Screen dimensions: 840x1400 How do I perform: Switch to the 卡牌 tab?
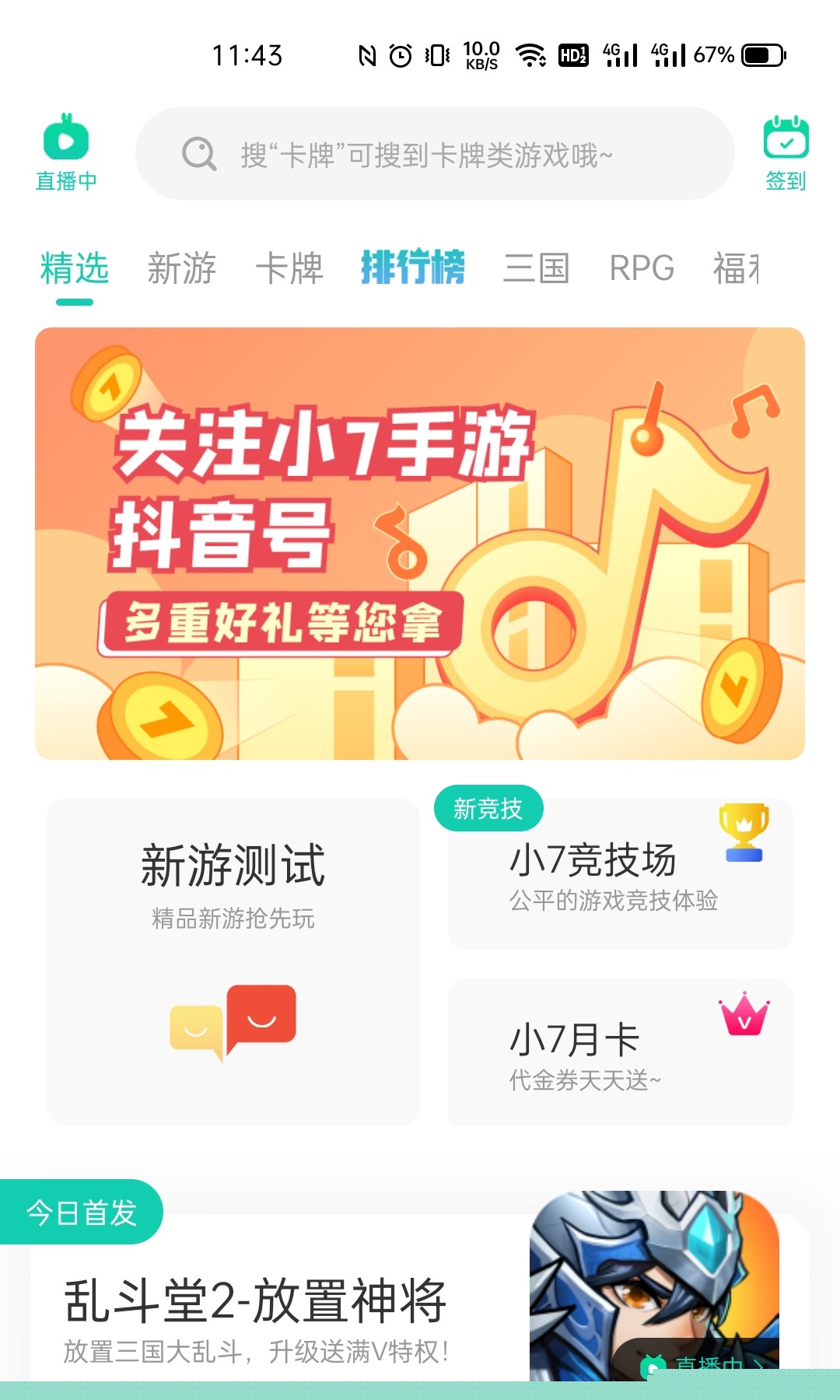pyautogui.click(x=289, y=269)
